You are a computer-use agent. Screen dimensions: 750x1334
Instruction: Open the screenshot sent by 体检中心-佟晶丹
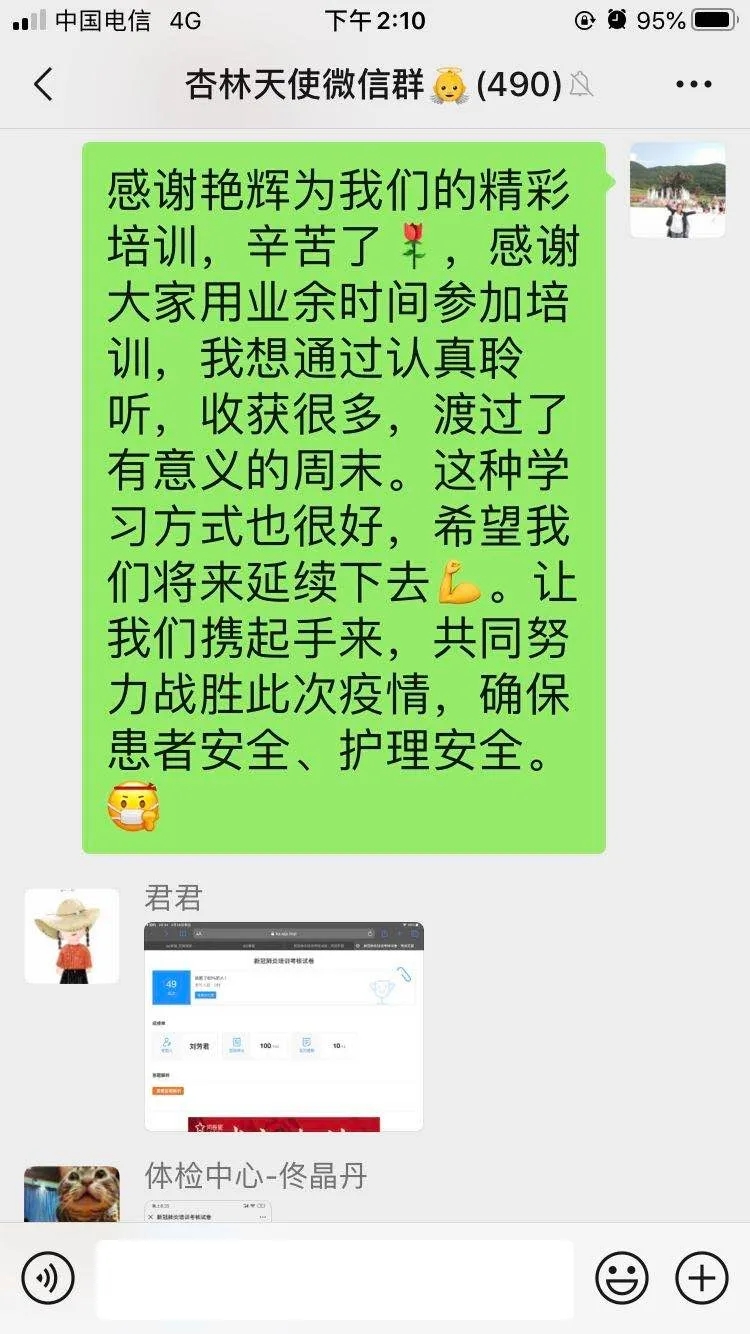pyautogui.click(x=208, y=1211)
